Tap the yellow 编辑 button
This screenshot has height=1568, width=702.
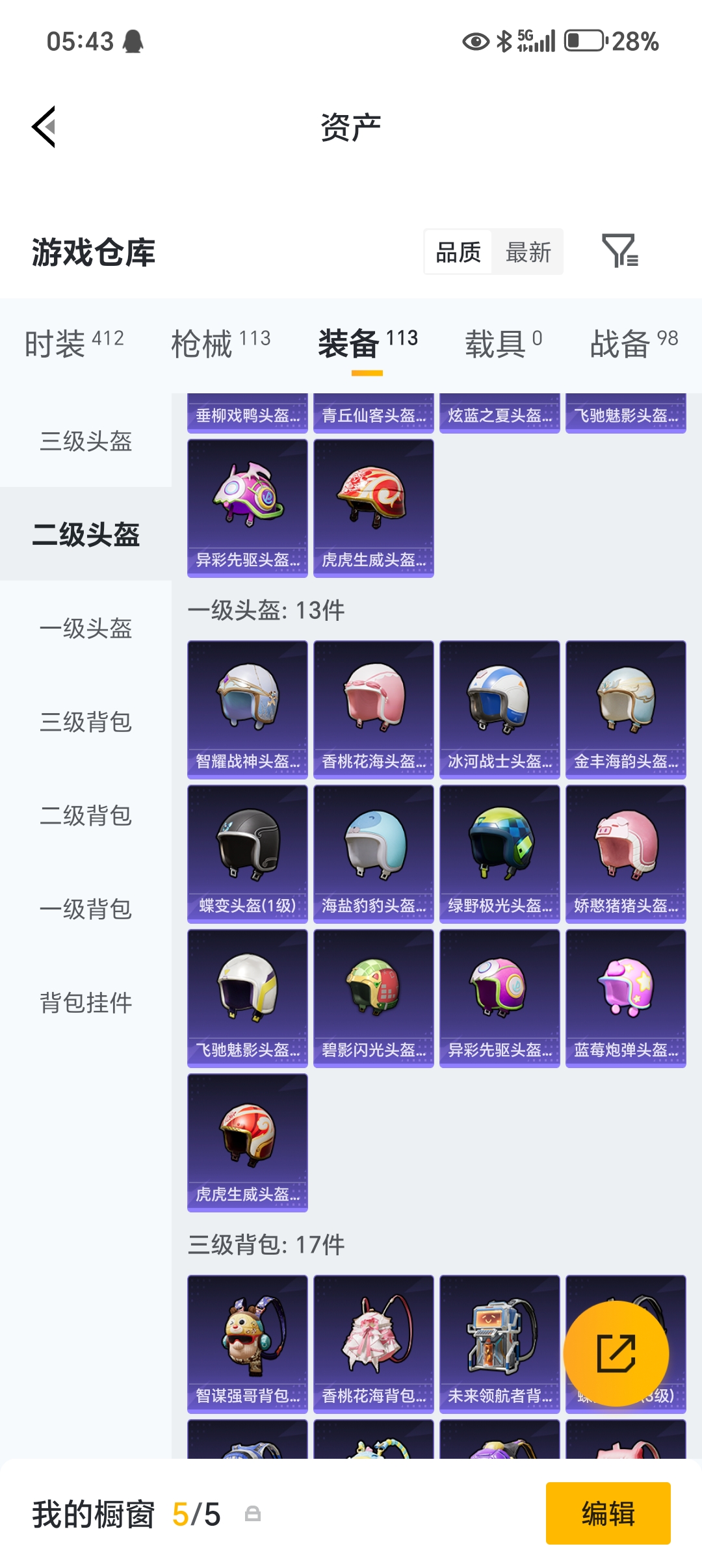coord(608,1513)
